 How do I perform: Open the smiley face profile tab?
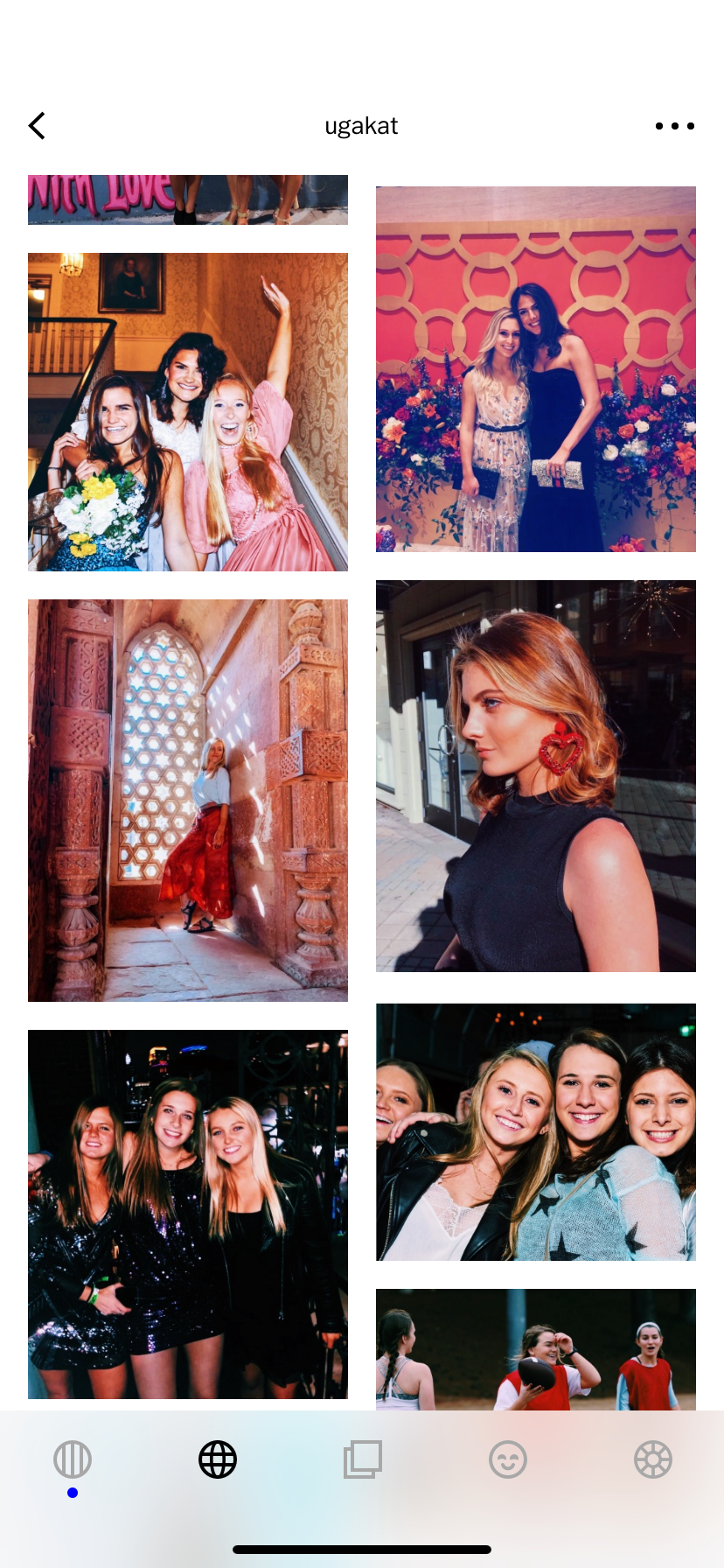tap(508, 1459)
